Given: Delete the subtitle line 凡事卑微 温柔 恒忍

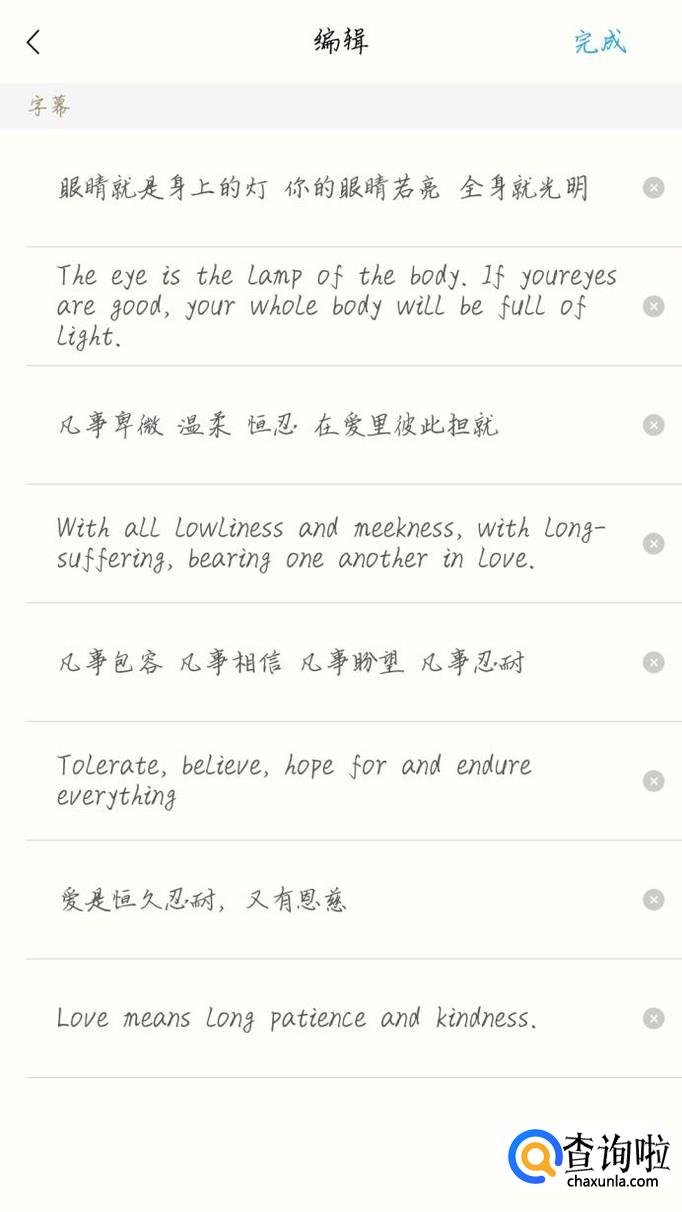Looking at the screenshot, I should point(653,425).
